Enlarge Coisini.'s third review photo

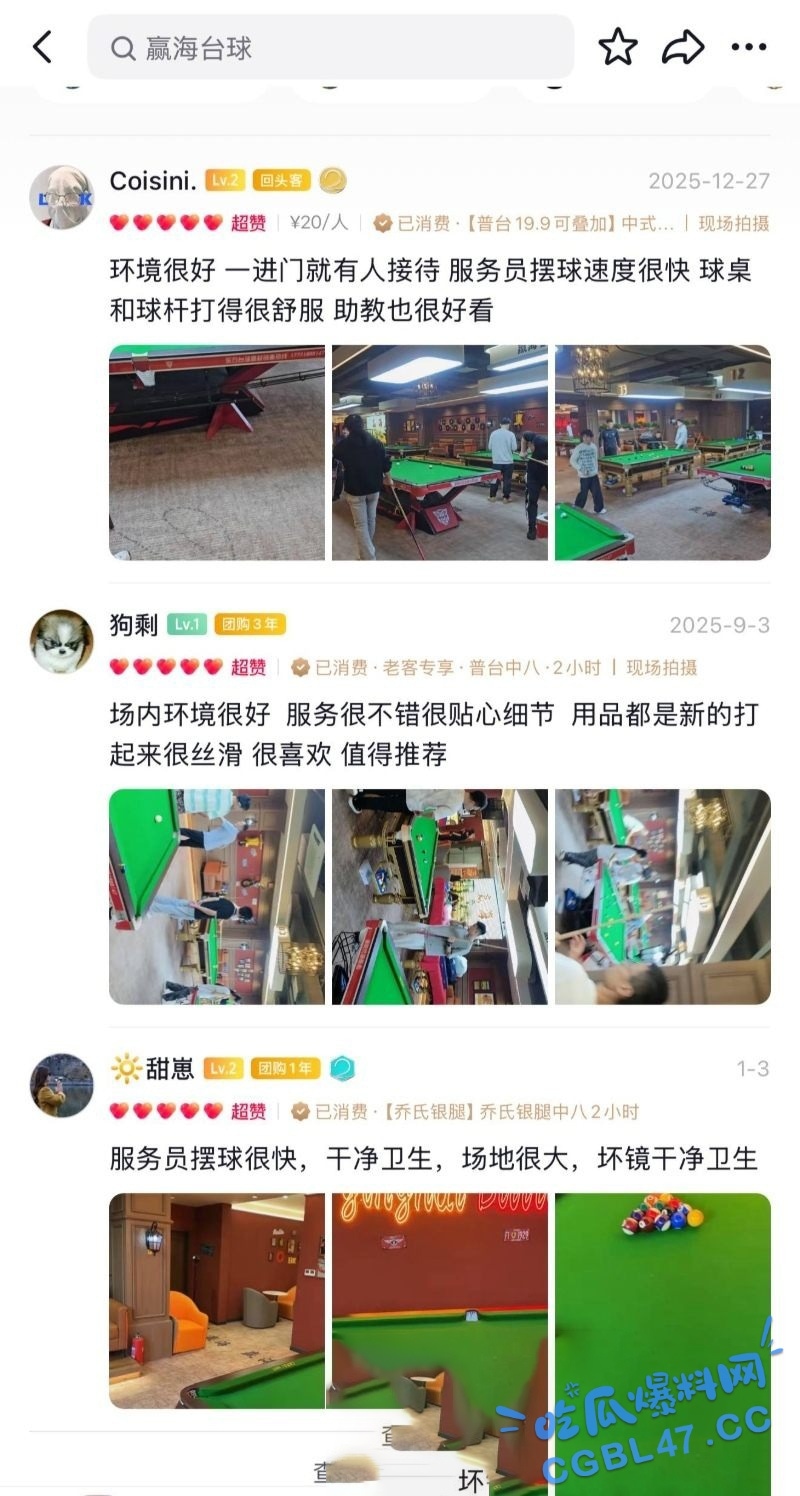point(663,452)
